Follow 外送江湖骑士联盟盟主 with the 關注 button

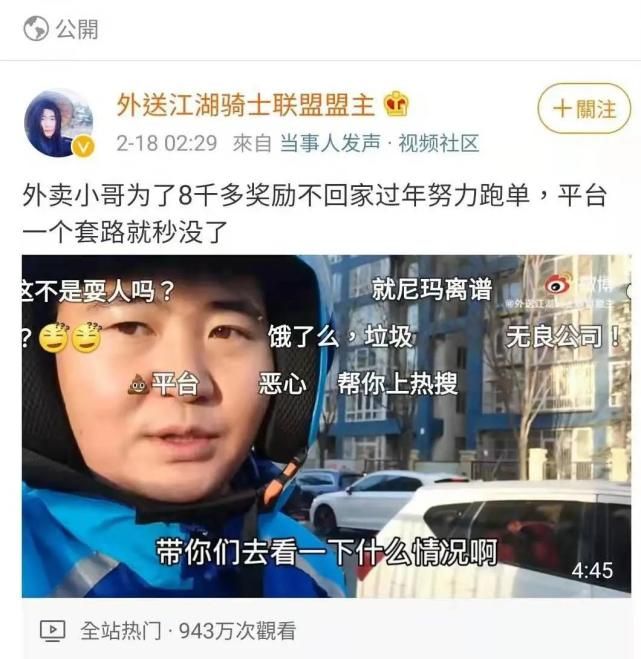click(x=585, y=109)
